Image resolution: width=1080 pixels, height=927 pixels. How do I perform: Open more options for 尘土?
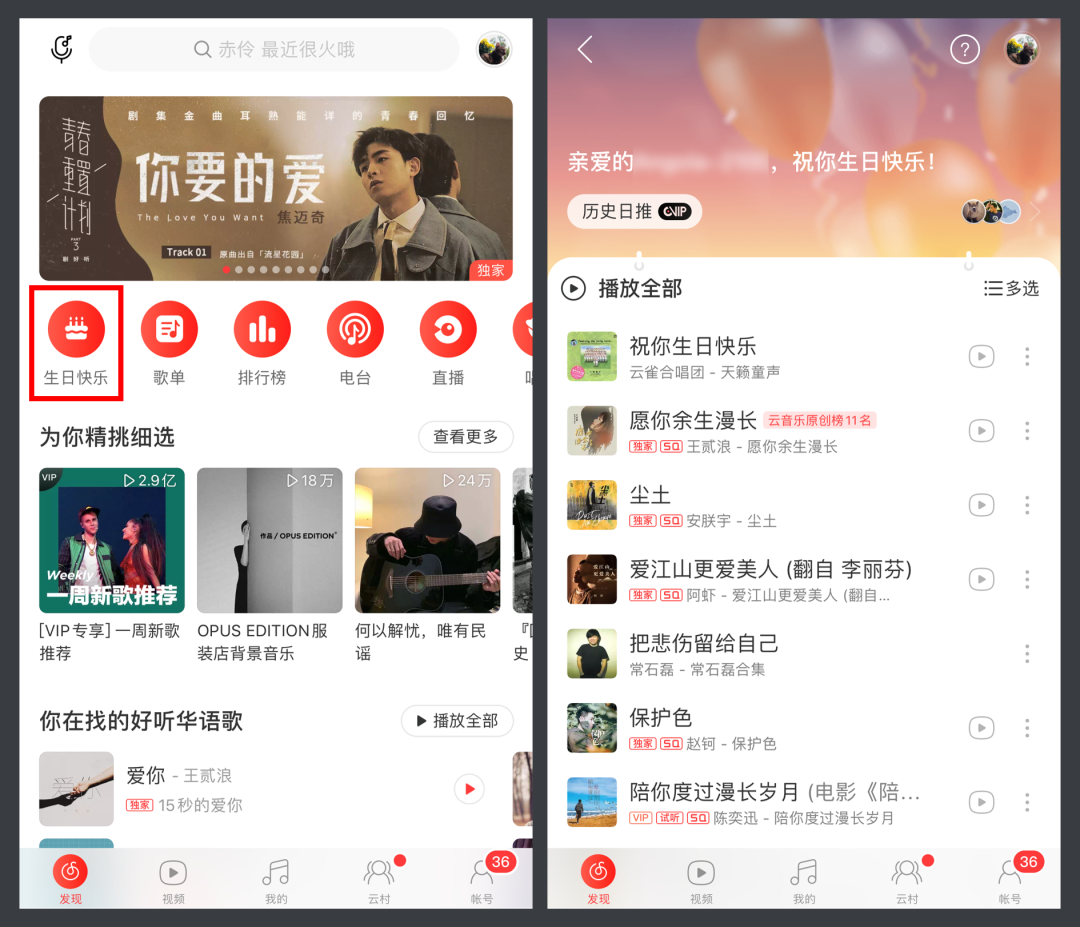[1027, 505]
